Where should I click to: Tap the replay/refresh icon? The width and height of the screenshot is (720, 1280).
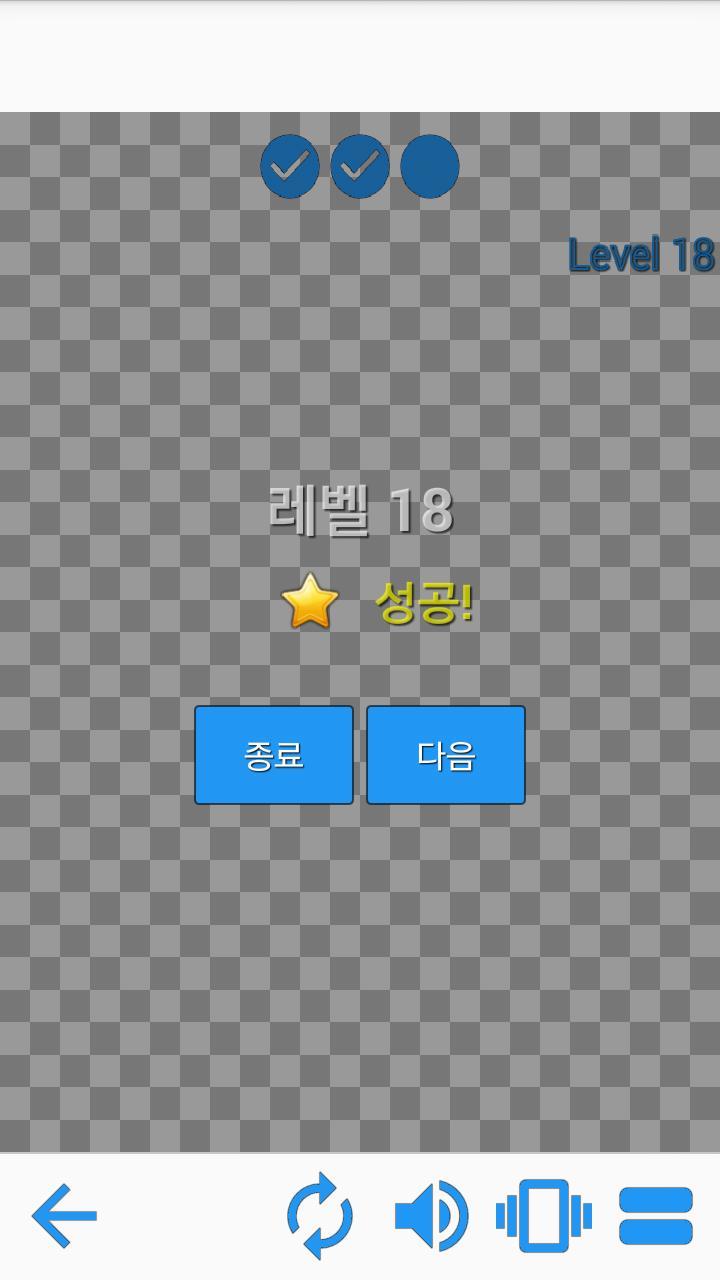click(319, 1215)
